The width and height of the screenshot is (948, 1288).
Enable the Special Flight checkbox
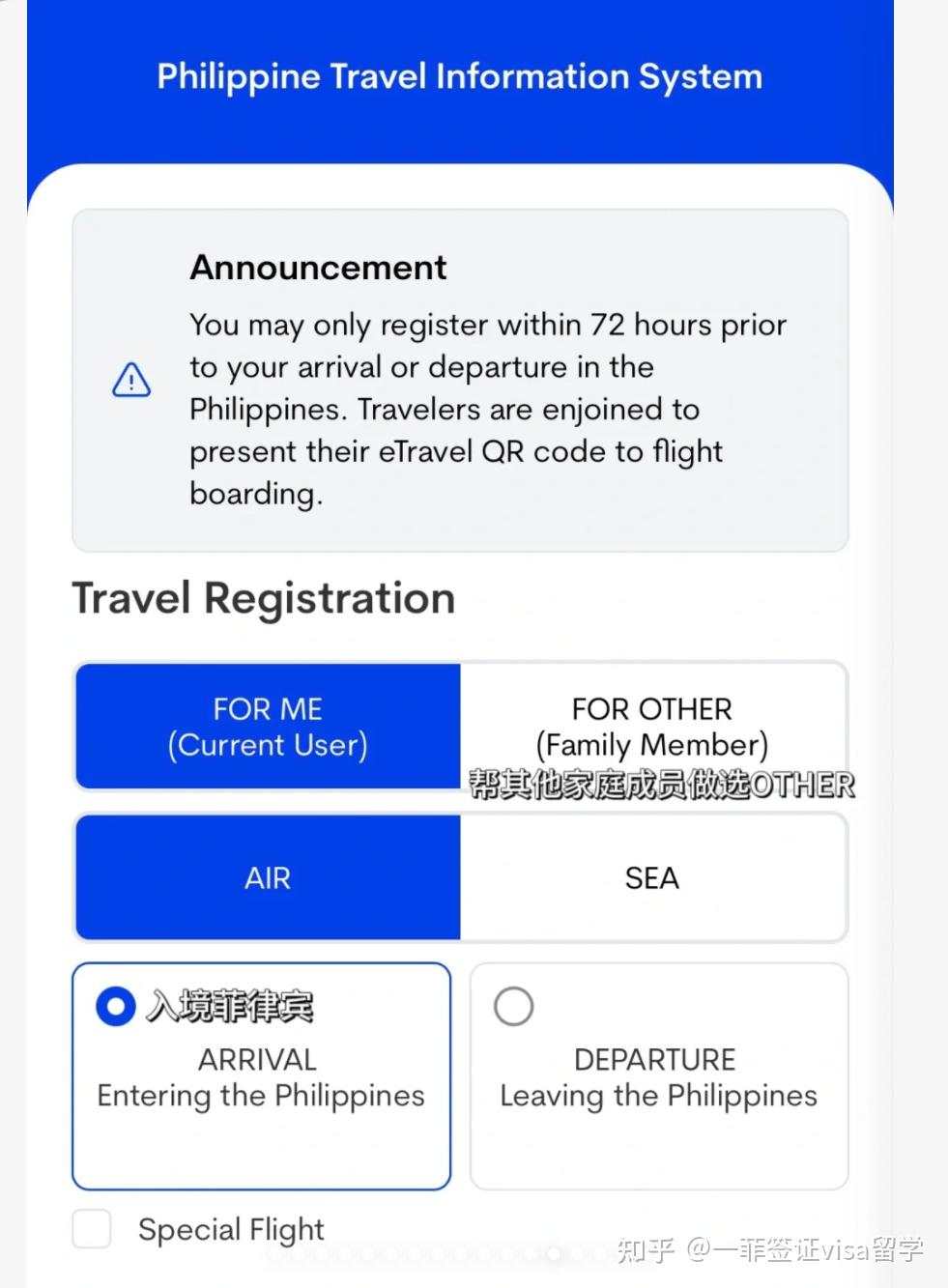91,1229
